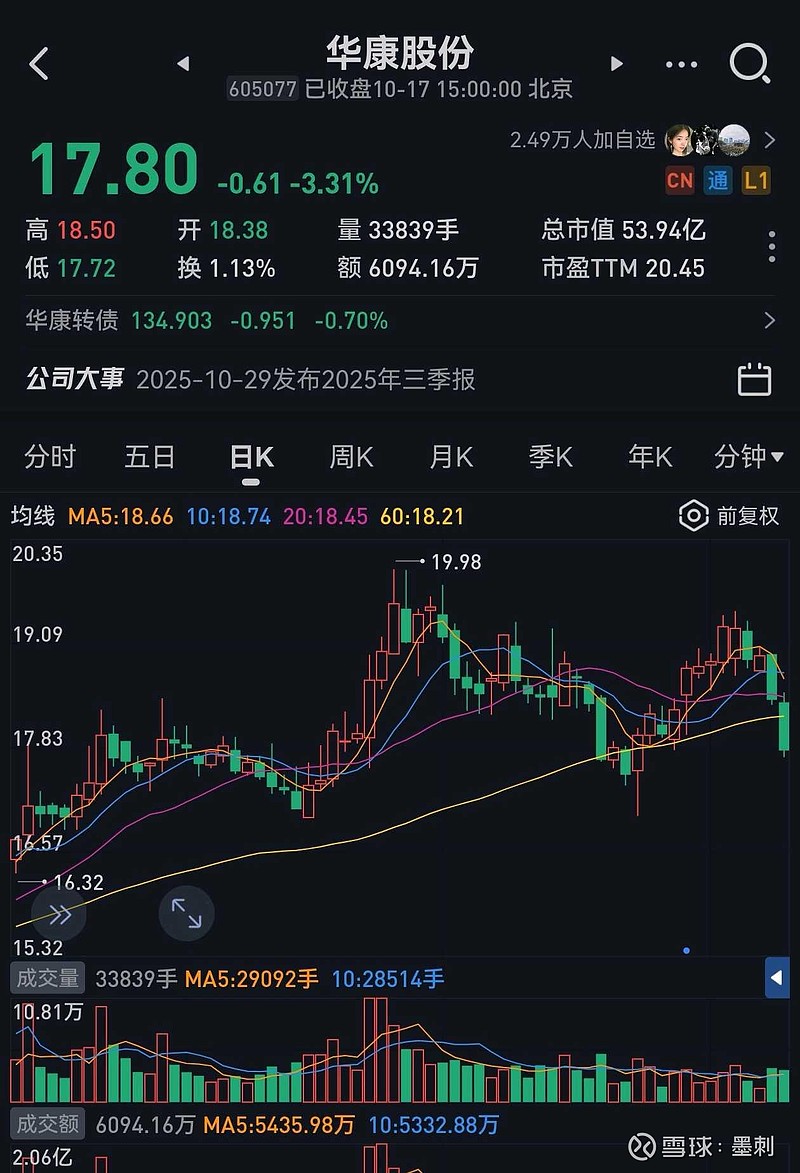The width and height of the screenshot is (800, 1173).
Task: Open the three-dot overflow menu
Action: (x=681, y=65)
